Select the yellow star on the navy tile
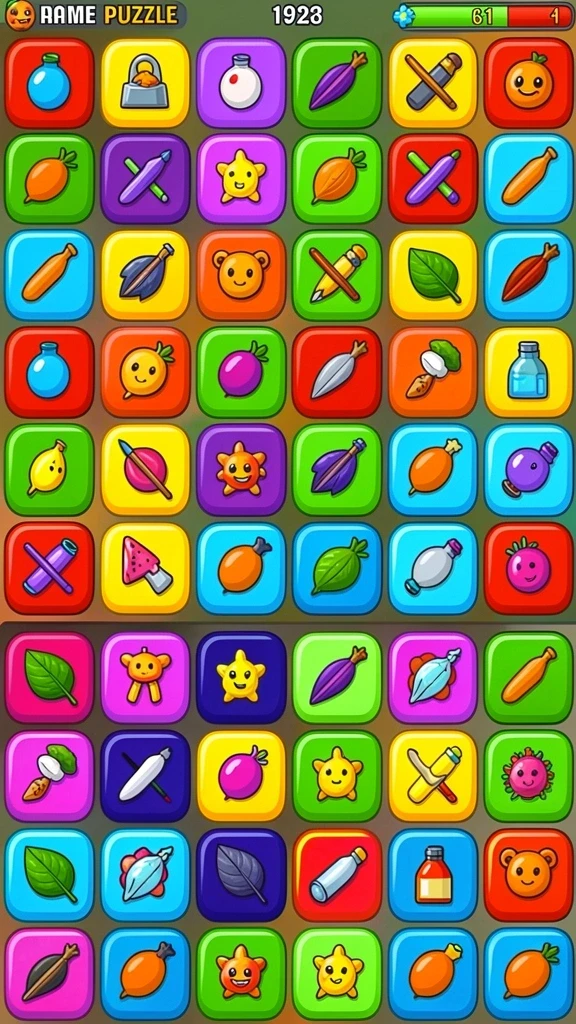The image size is (576, 1024). coord(241,677)
